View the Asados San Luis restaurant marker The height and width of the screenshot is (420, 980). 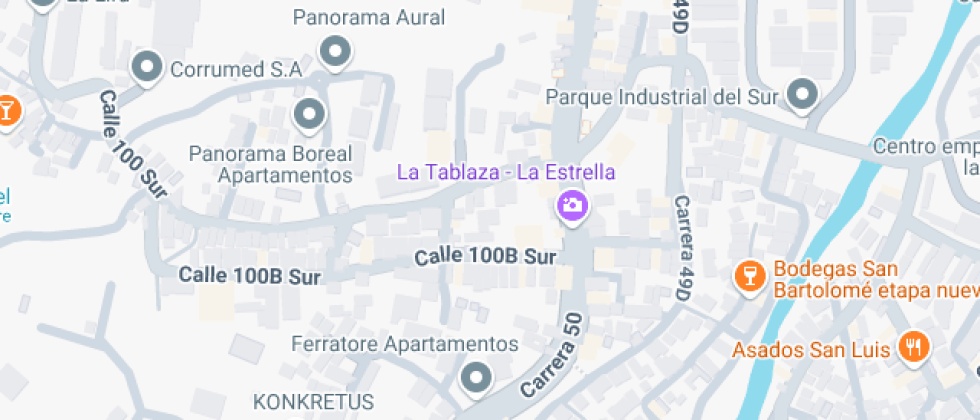pos(912,347)
